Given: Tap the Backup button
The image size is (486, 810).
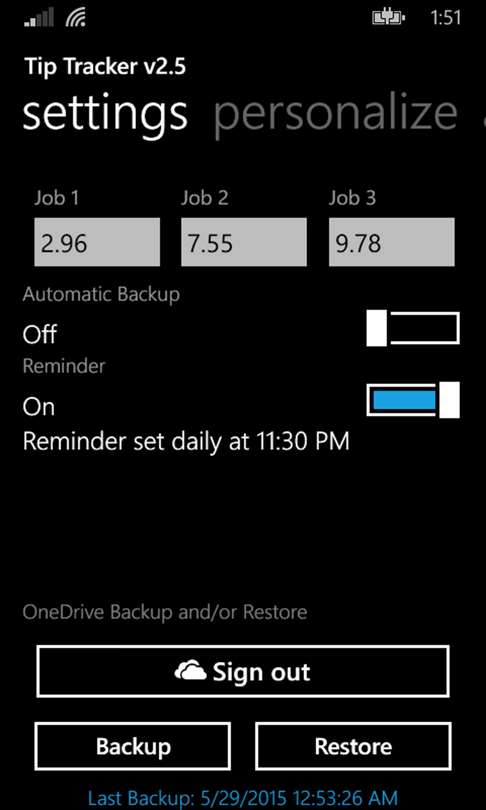Looking at the screenshot, I should (x=133, y=746).
